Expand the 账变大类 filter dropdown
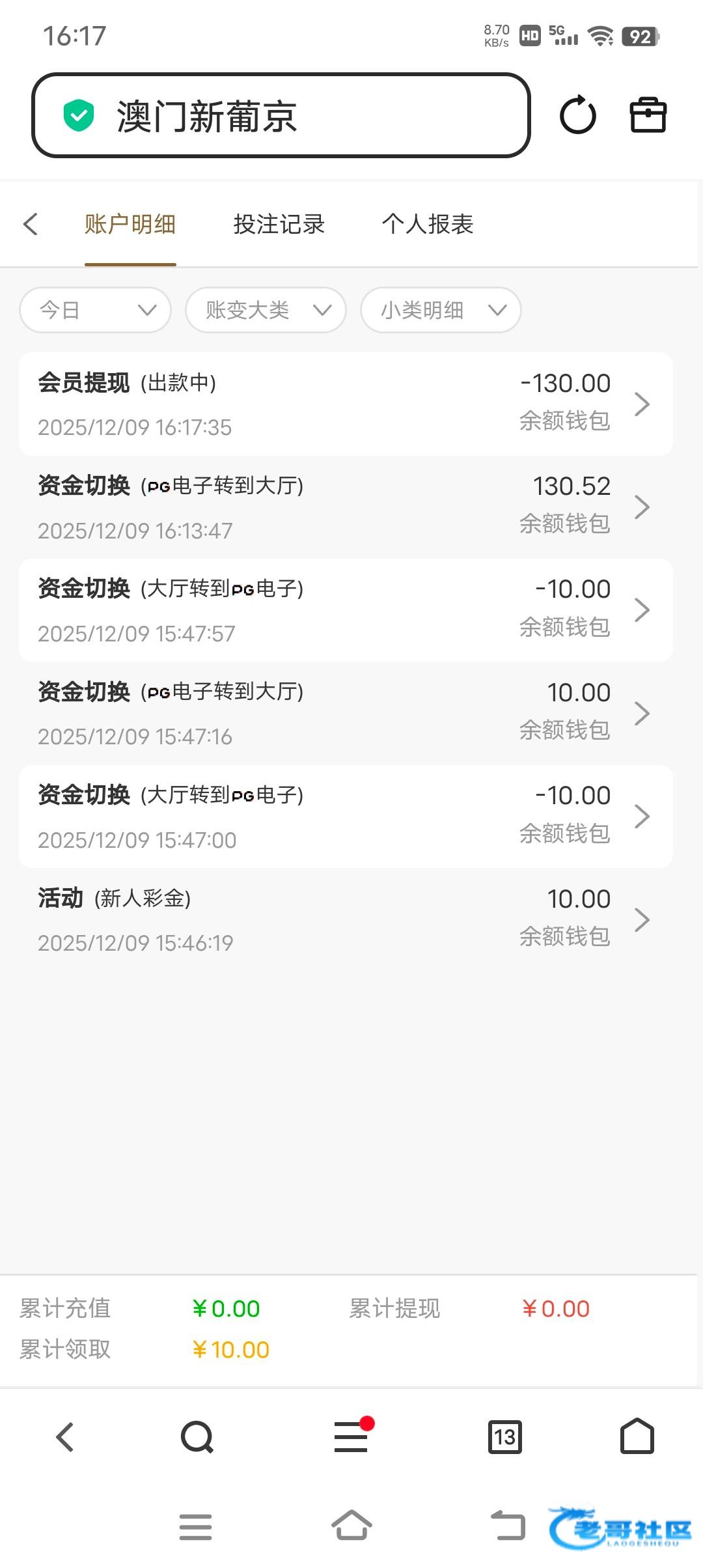This screenshot has height=1568, width=703. (266, 310)
